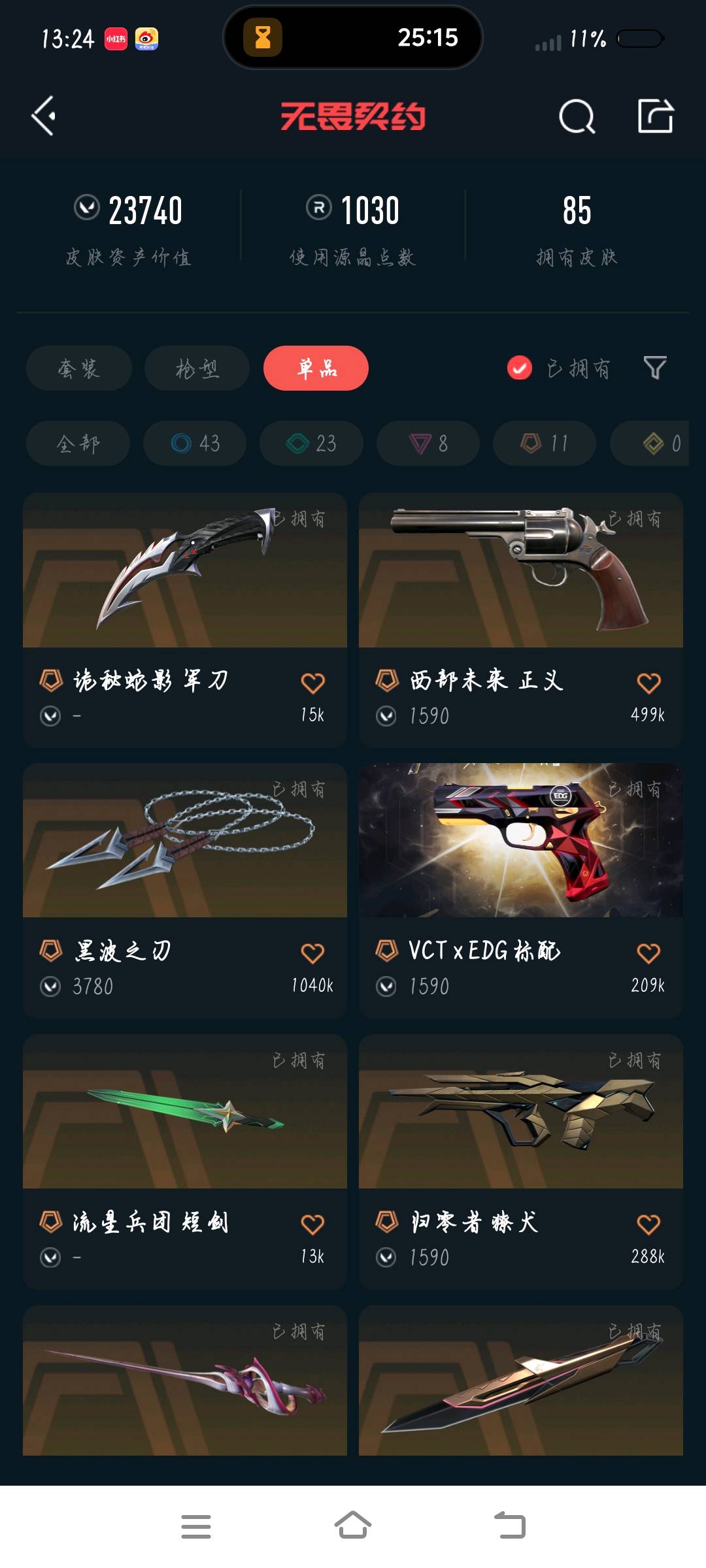Open the funnel filter icon
Screen dimensions: 706x1568
655,368
